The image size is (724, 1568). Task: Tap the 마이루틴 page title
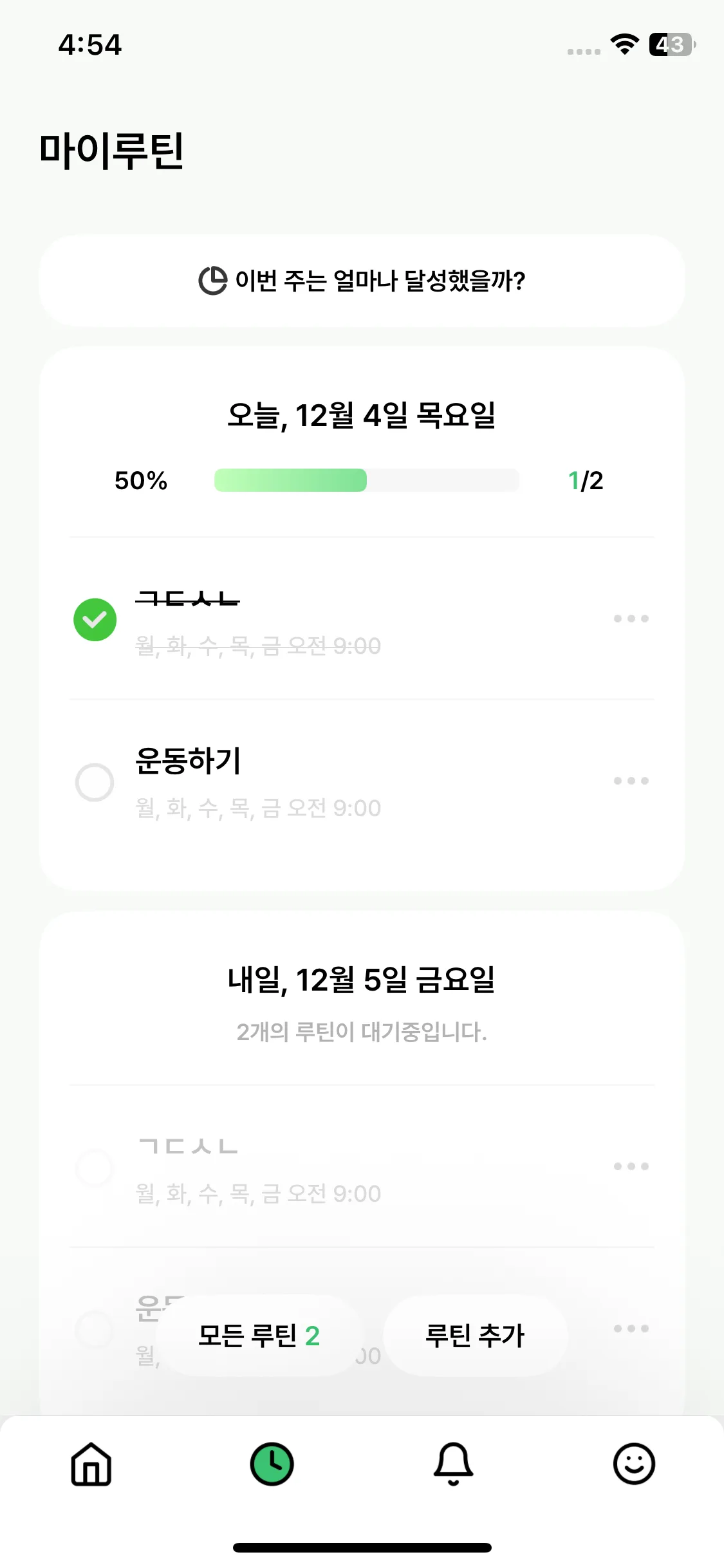[x=112, y=151]
